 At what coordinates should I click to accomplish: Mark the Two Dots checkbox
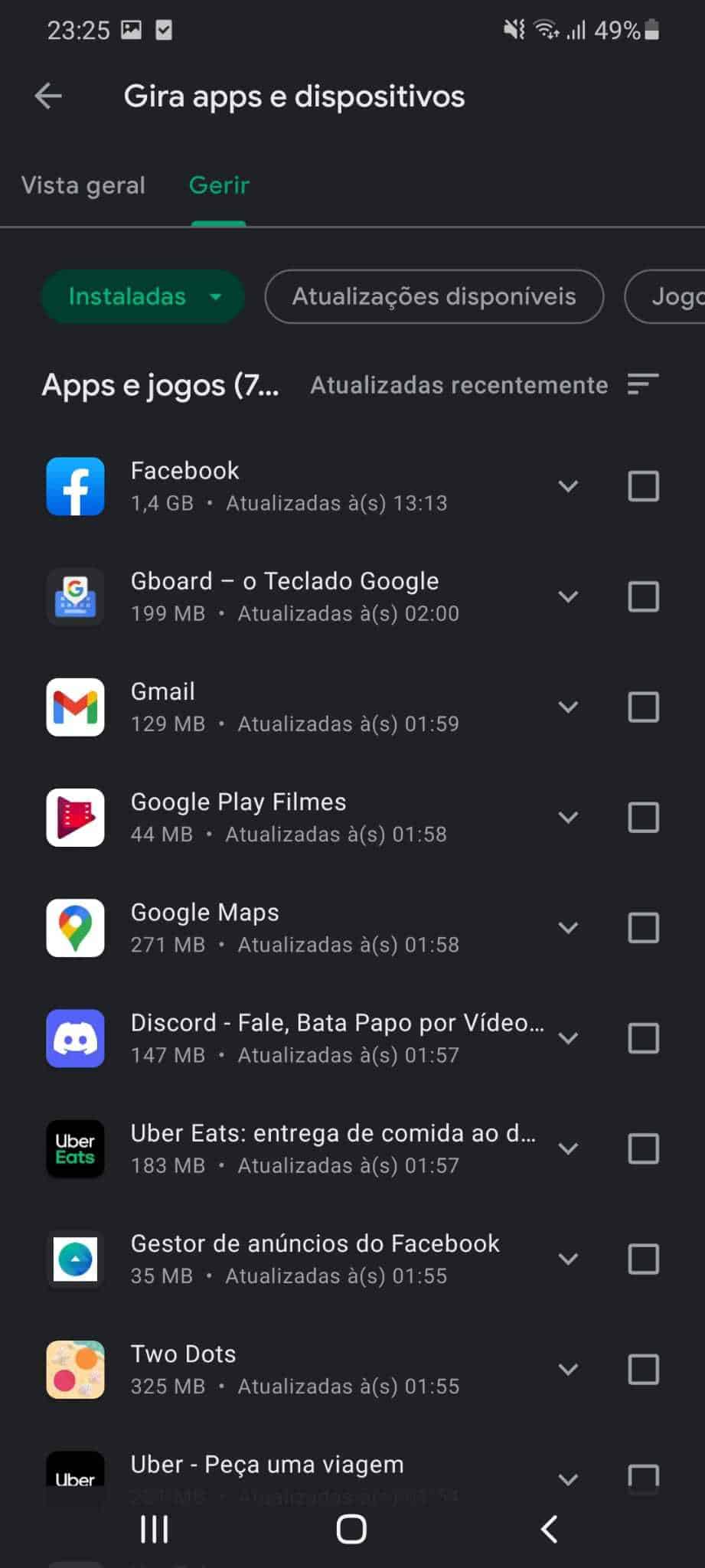click(643, 1369)
